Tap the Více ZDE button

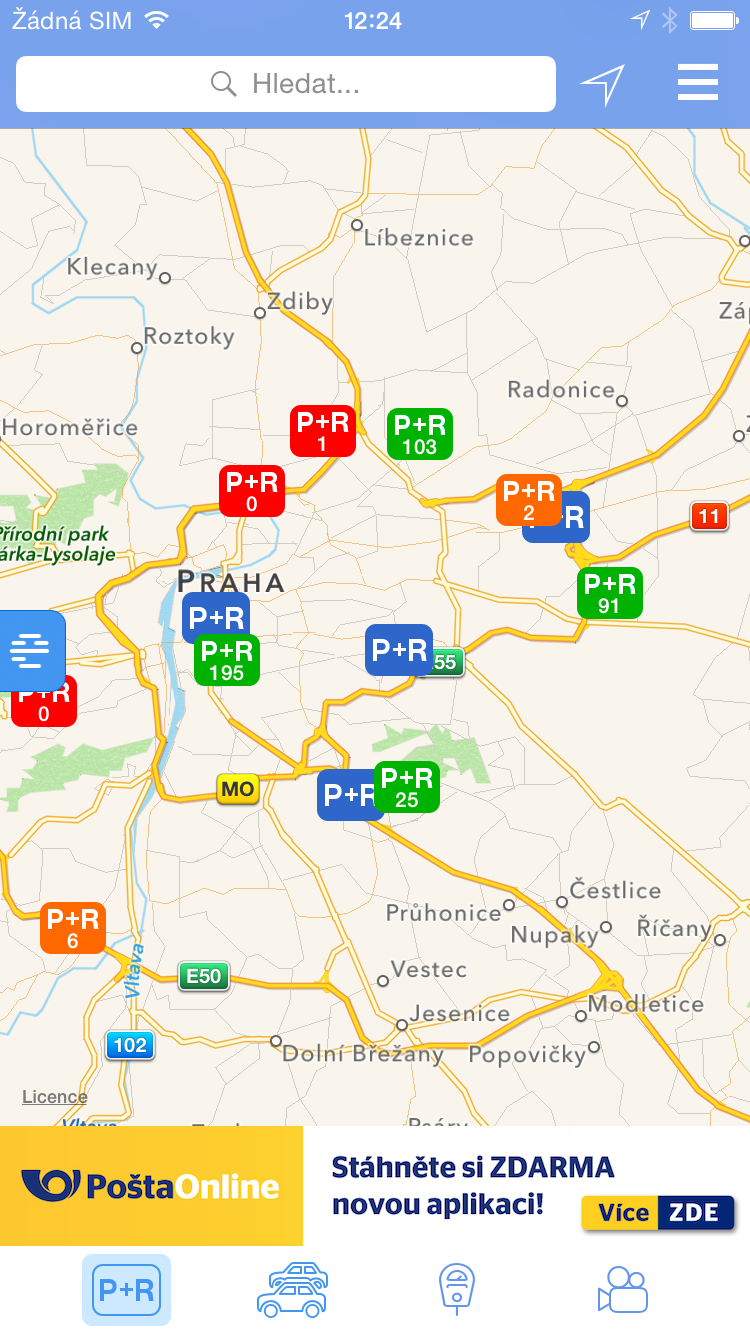point(659,1212)
